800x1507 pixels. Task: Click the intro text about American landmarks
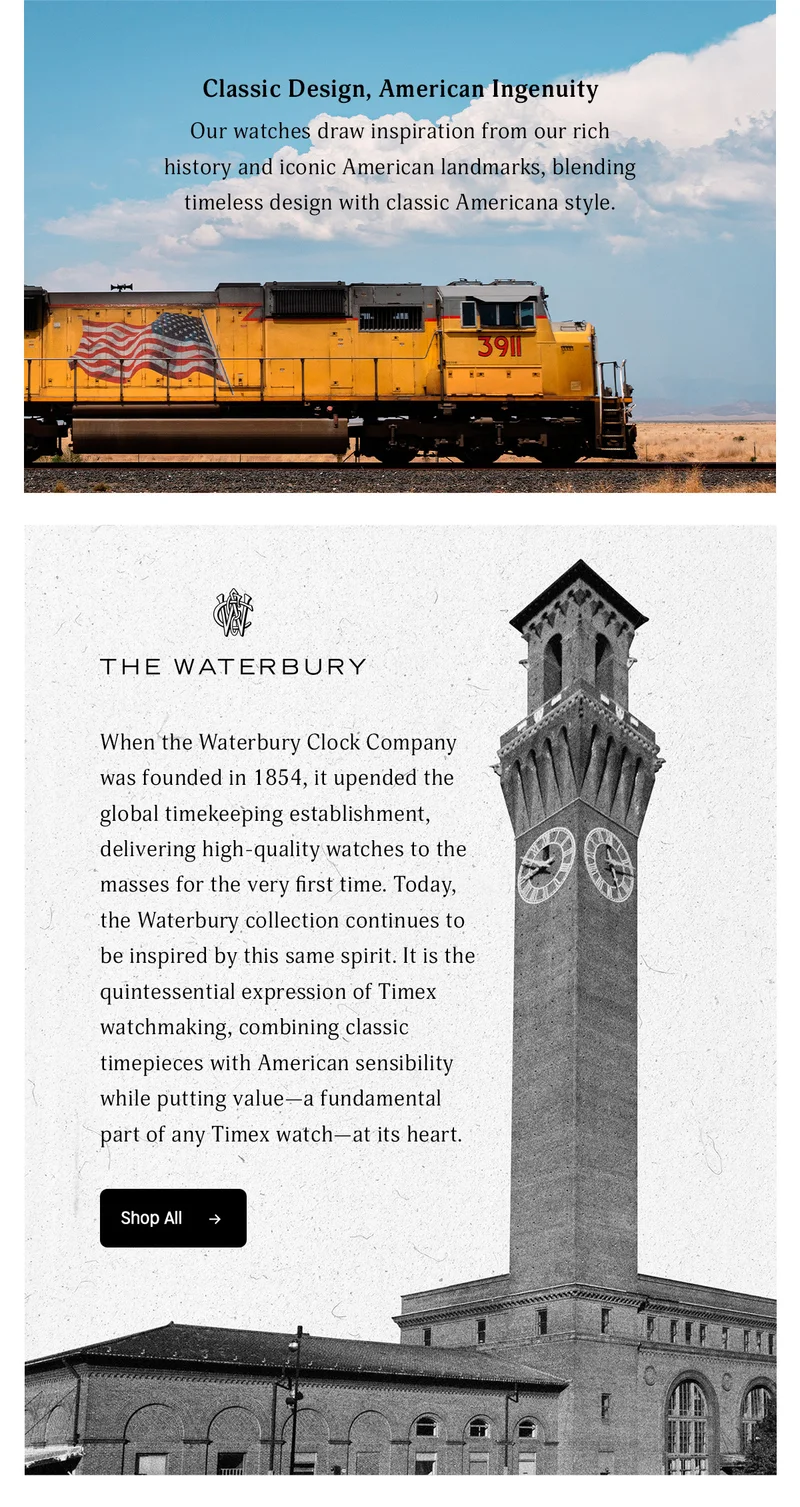(x=400, y=167)
